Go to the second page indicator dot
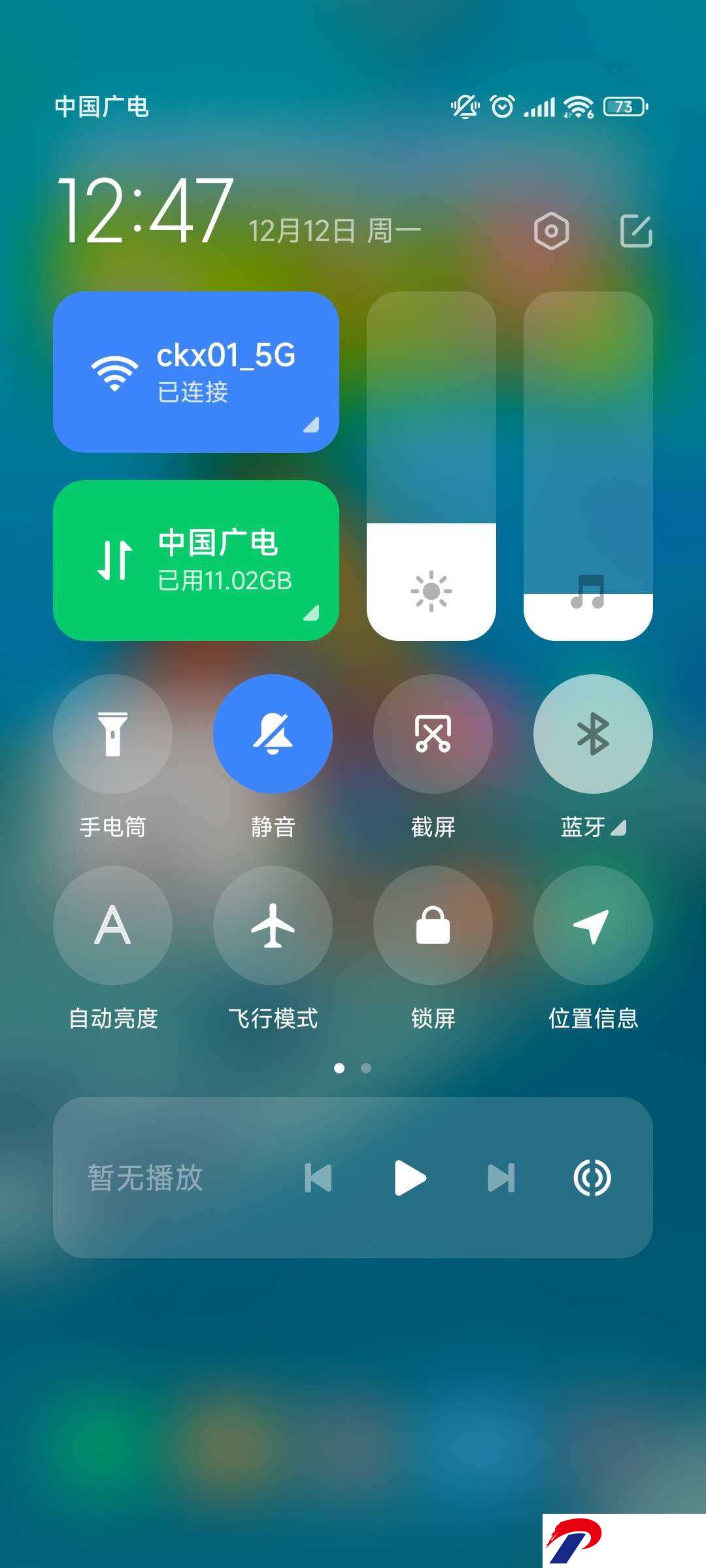 pyautogui.click(x=366, y=1068)
